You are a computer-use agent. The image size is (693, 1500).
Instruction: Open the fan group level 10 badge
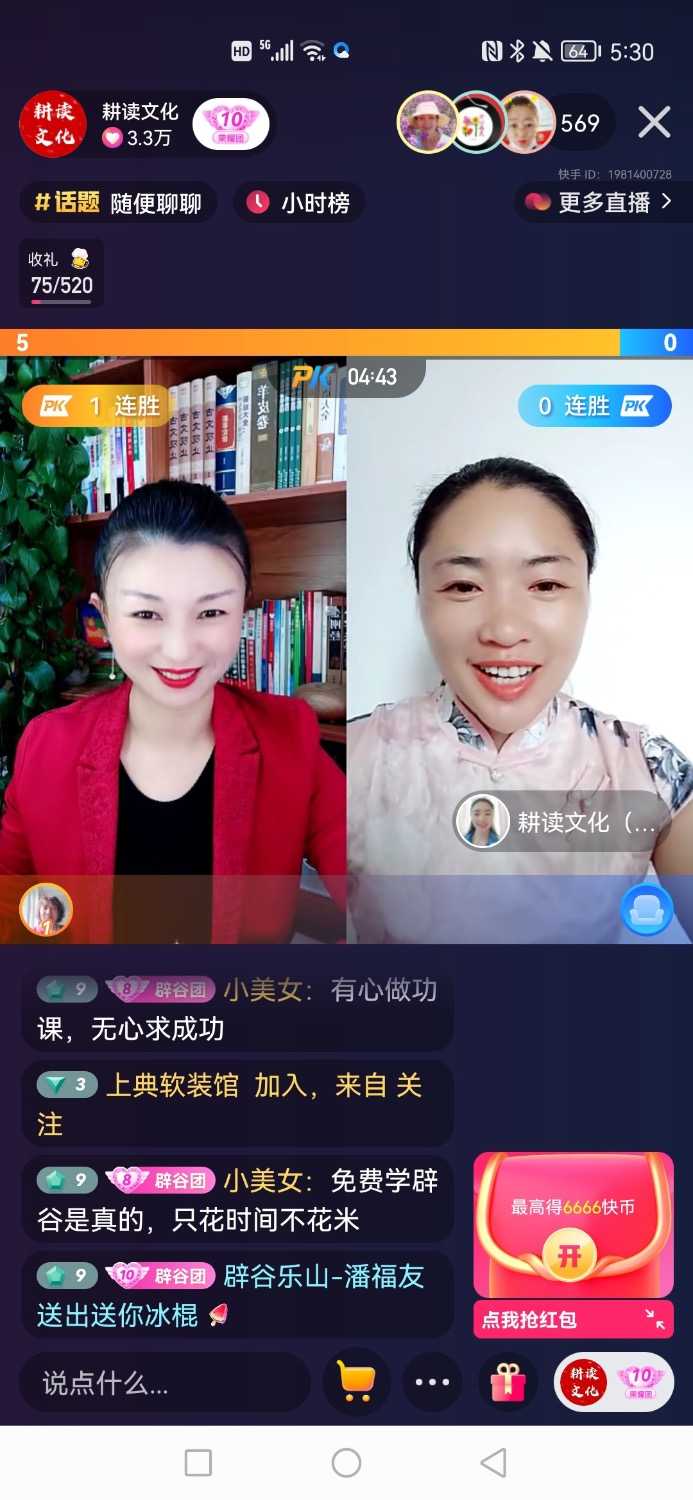pos(231,124)
